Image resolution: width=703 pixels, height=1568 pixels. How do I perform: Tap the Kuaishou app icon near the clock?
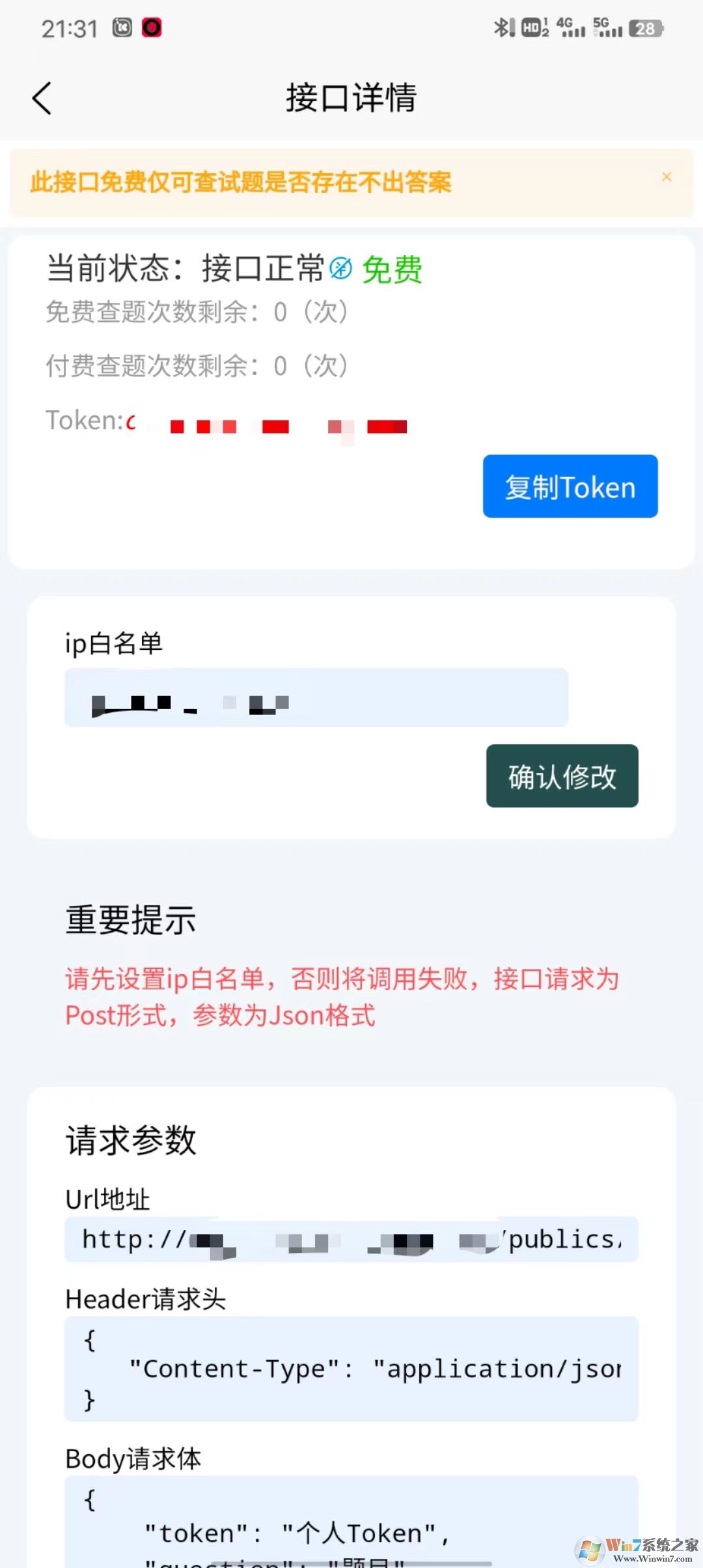120,27
